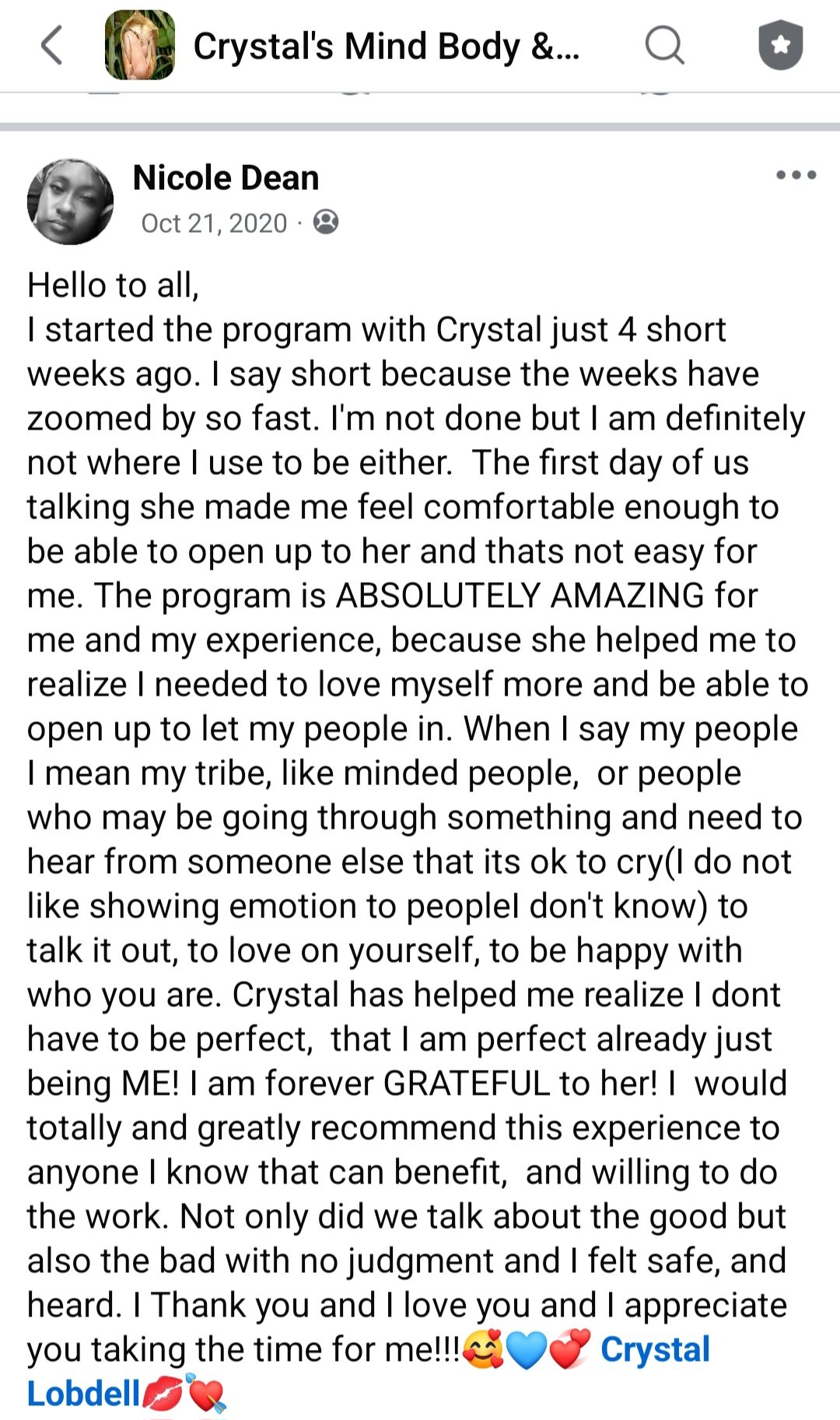This screenshot has width=840, height=1420.
Task: Open tagged profile Crystal Lobdell
Action: pos(655,1349)
